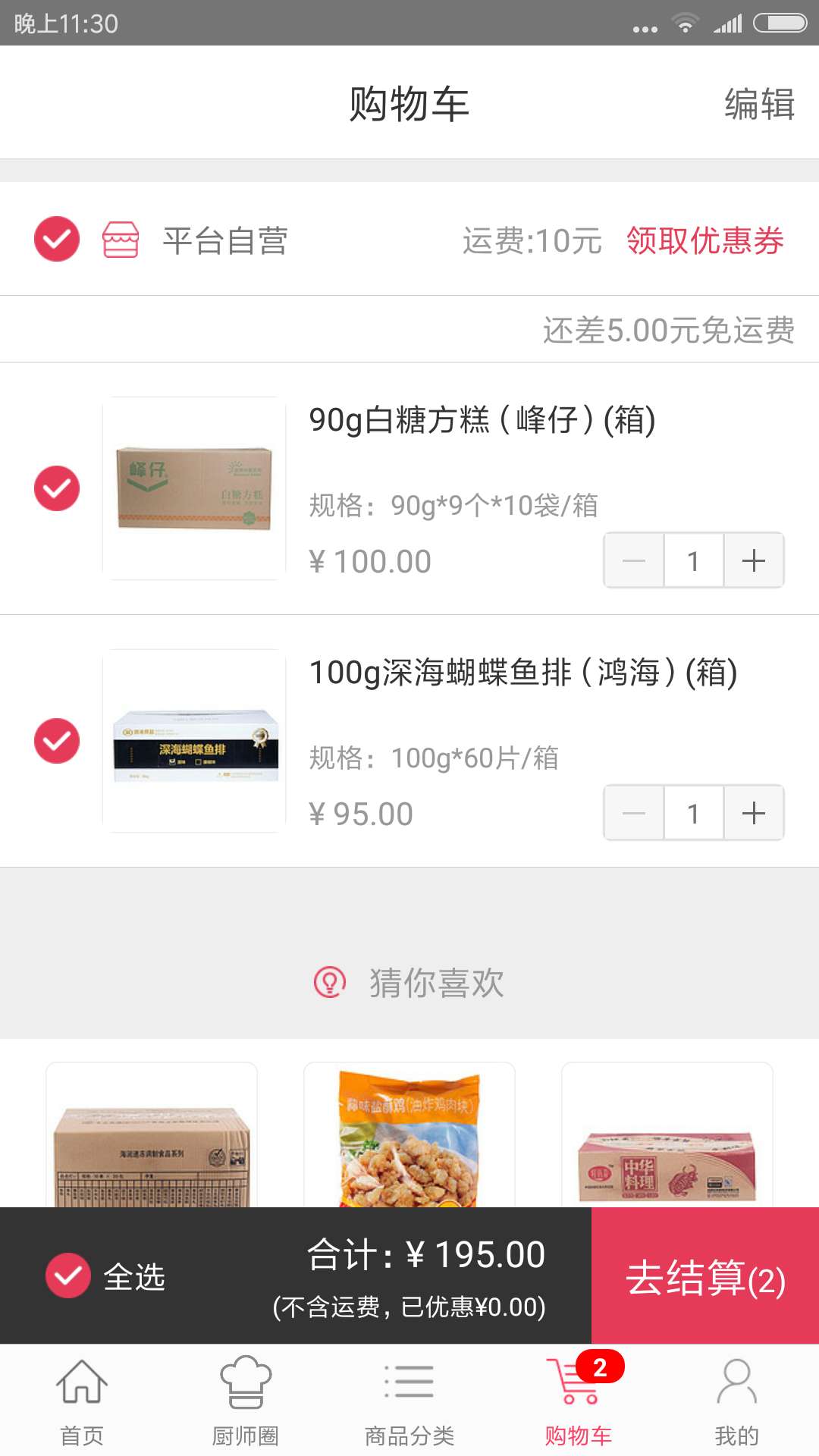The width and height of the screenshot is (819, 1456).
Task: Tap the lightbulb icon beside 猜你喜欢
Action: pos(328,984)
